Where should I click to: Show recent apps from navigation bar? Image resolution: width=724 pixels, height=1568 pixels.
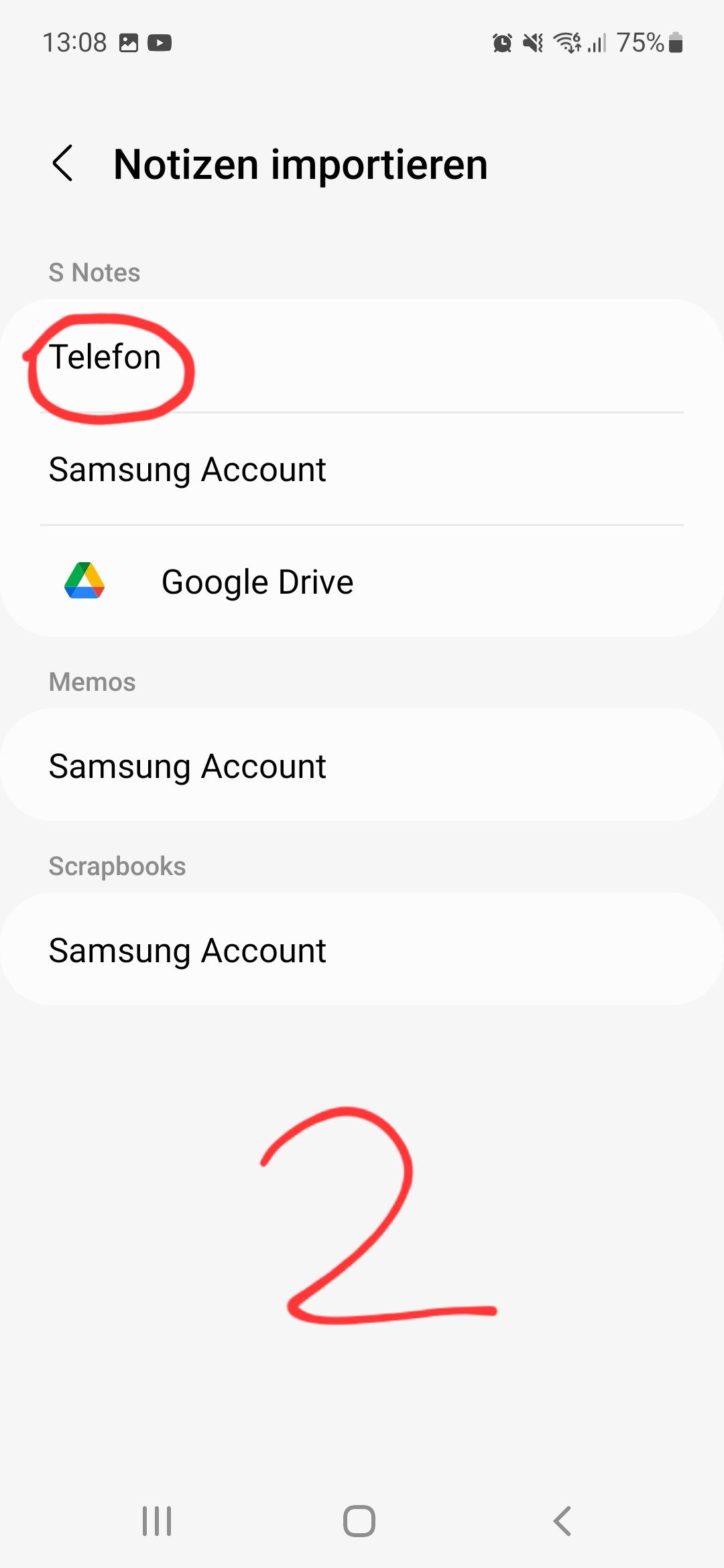point(157,1521)
